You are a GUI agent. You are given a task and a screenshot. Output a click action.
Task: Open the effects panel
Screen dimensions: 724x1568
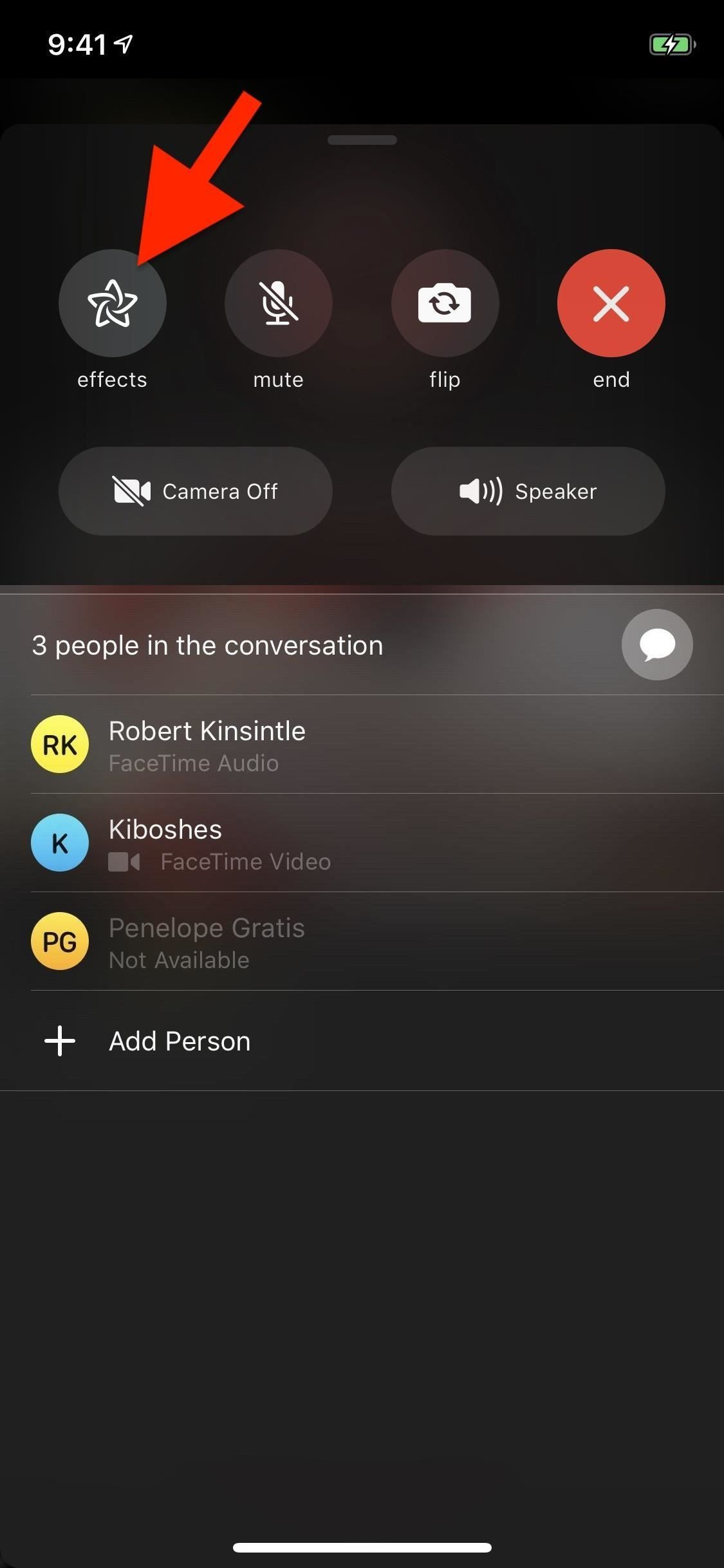[x=112, y=303]
